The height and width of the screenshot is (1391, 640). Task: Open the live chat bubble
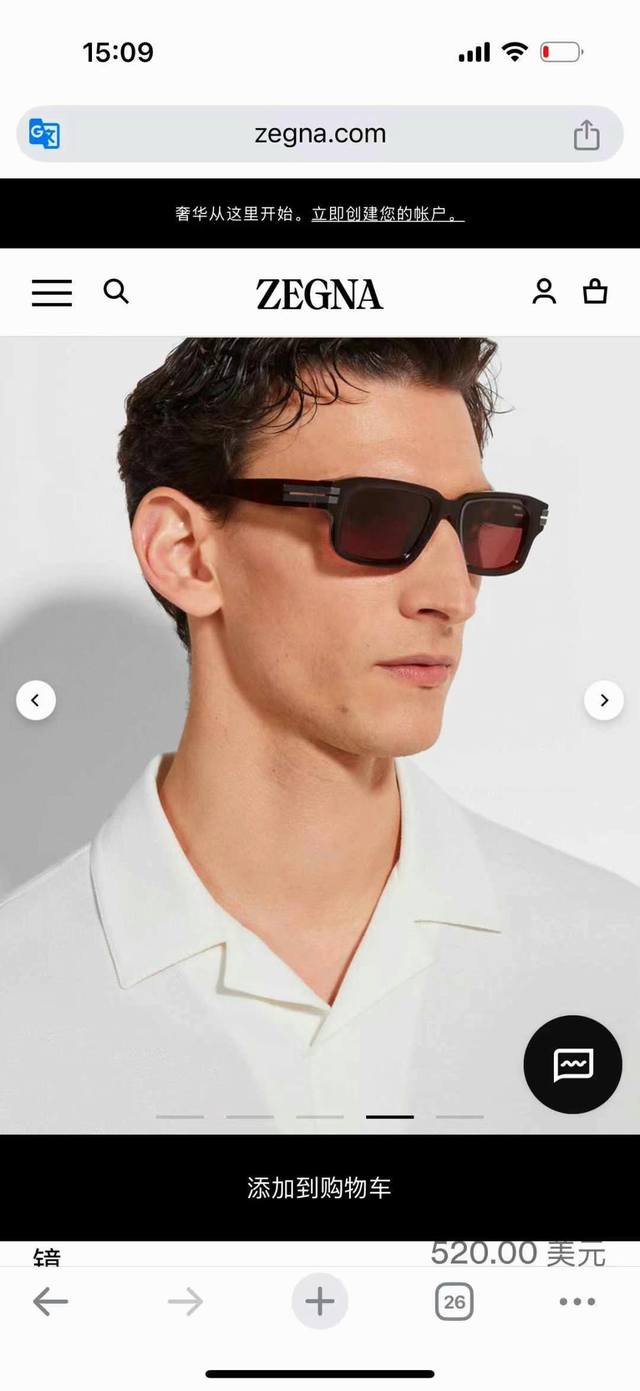[573, 1065]
